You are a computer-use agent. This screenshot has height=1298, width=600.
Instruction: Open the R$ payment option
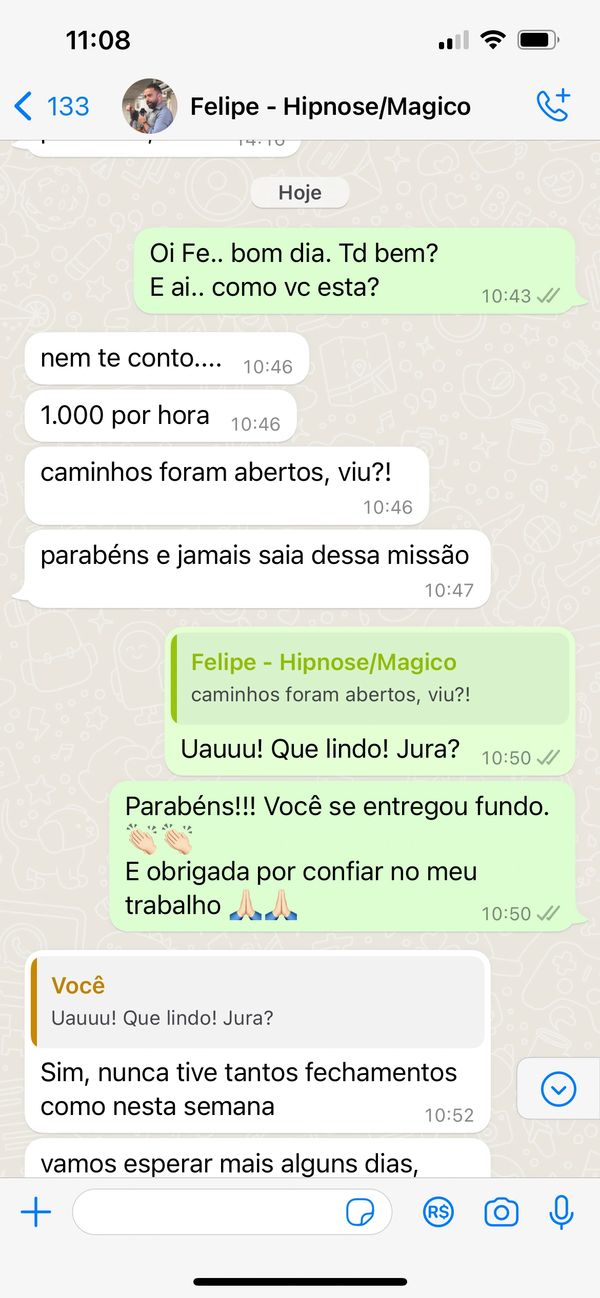point(438,1213)
